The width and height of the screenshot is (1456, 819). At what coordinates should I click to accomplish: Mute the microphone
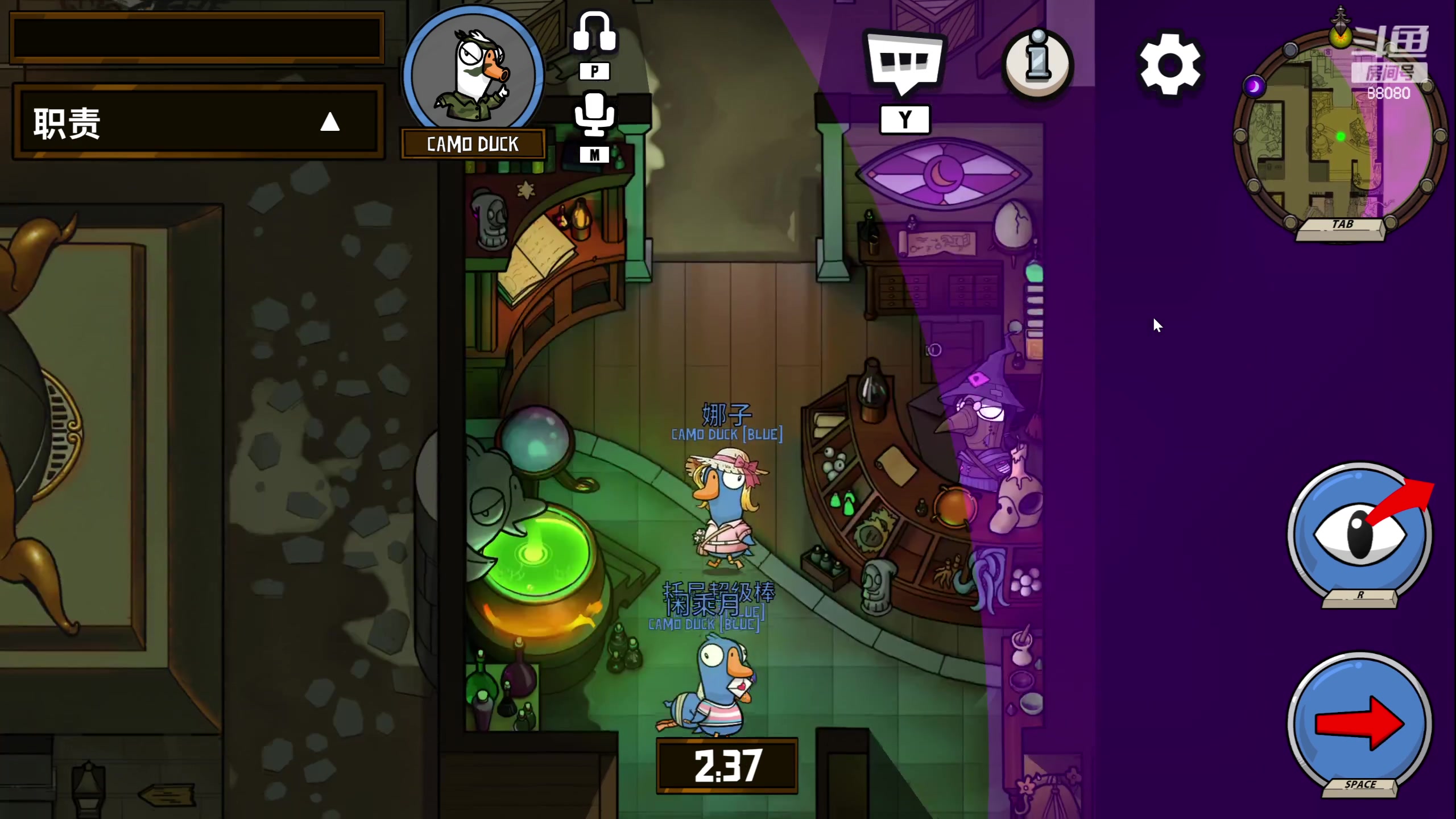click(594, 114)
